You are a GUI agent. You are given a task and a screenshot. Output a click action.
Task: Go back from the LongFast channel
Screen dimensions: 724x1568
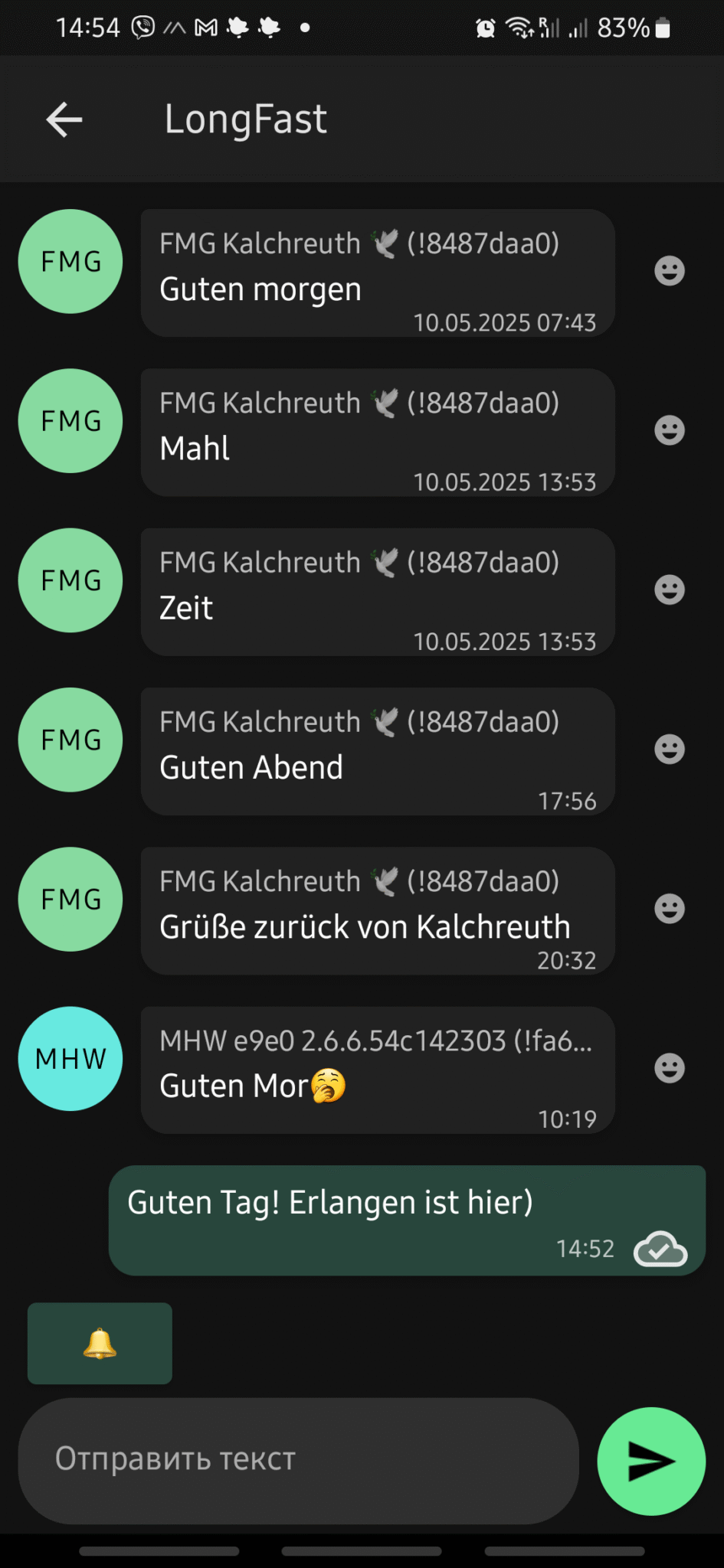tap(64, 119)
